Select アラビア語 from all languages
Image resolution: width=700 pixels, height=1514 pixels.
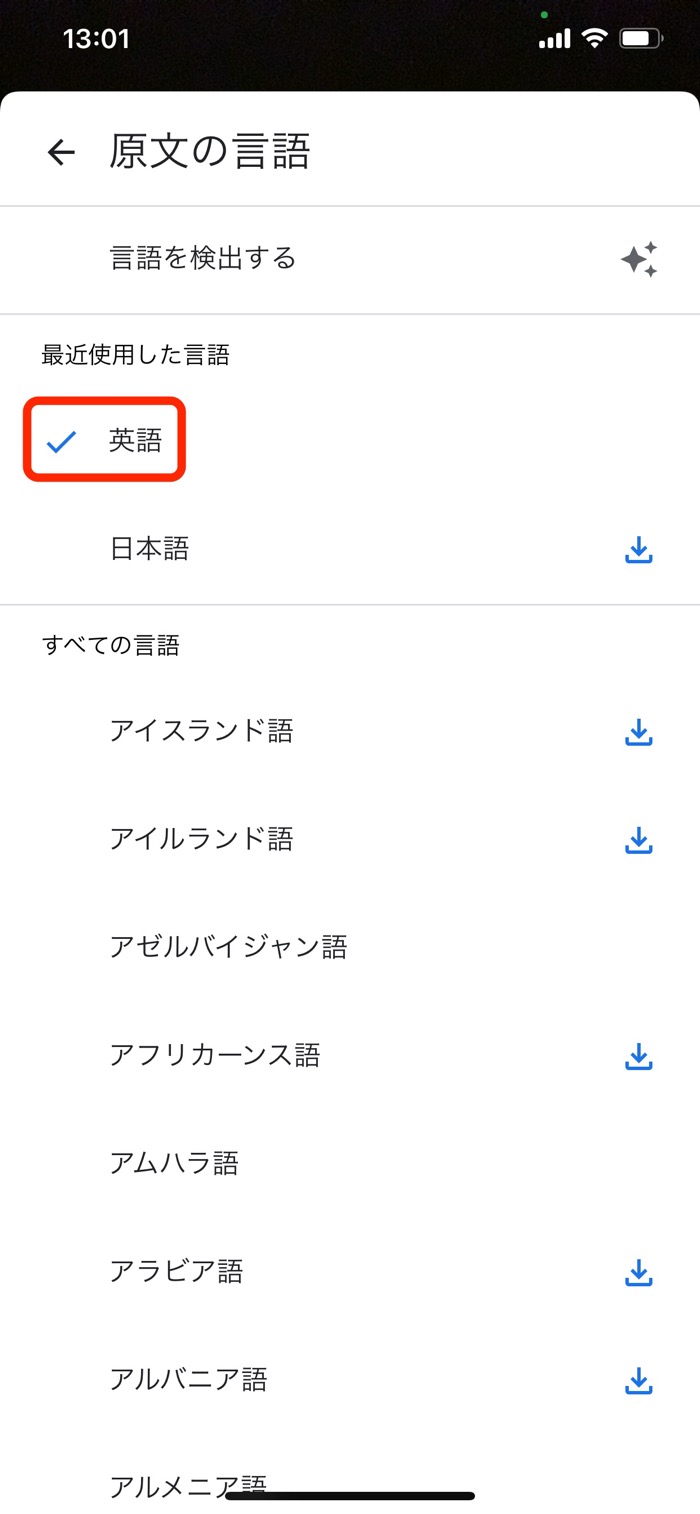(x=177, y=1272)
